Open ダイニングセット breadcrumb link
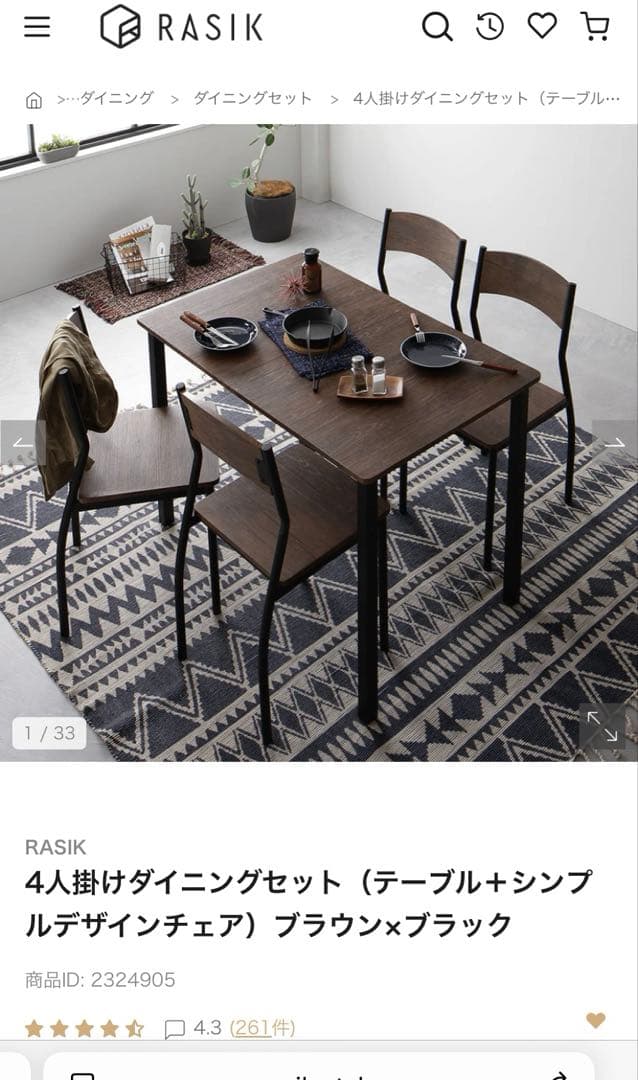The image size is (638, 1080). [252, 98]
